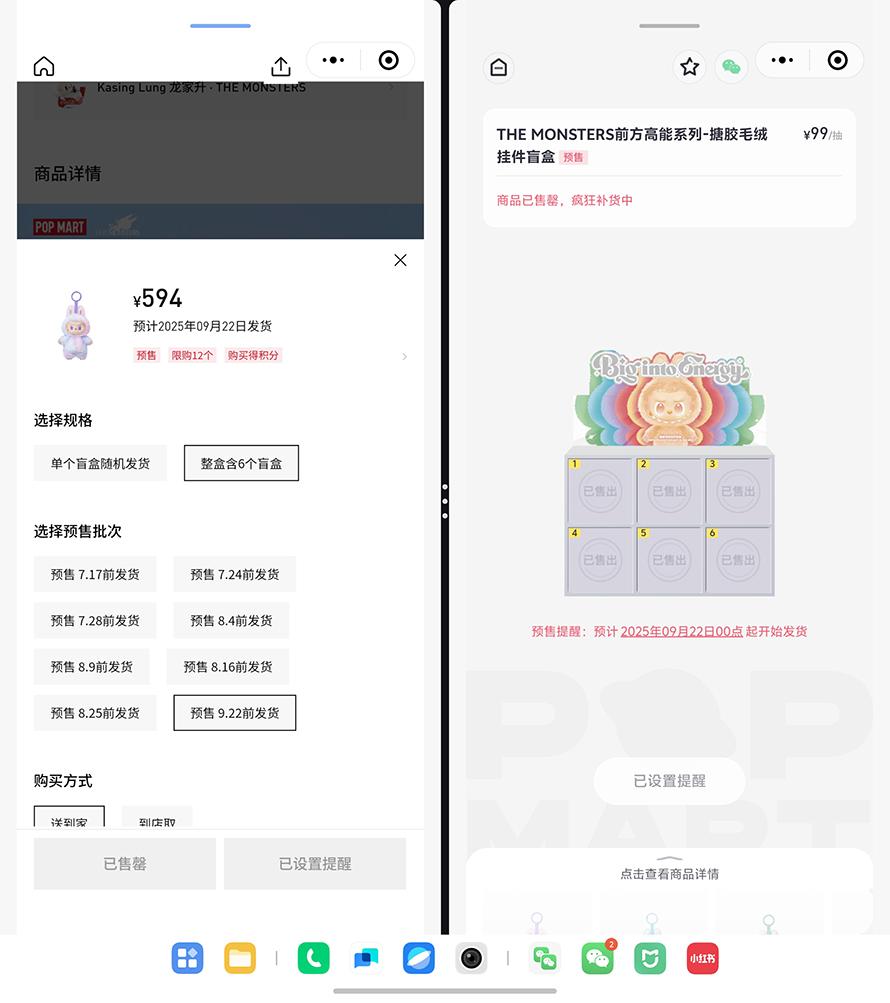Pick the 预售 7.24前发货 batch
The height and width of the screenshot is (1003, 890).
(x=234, y=574)
